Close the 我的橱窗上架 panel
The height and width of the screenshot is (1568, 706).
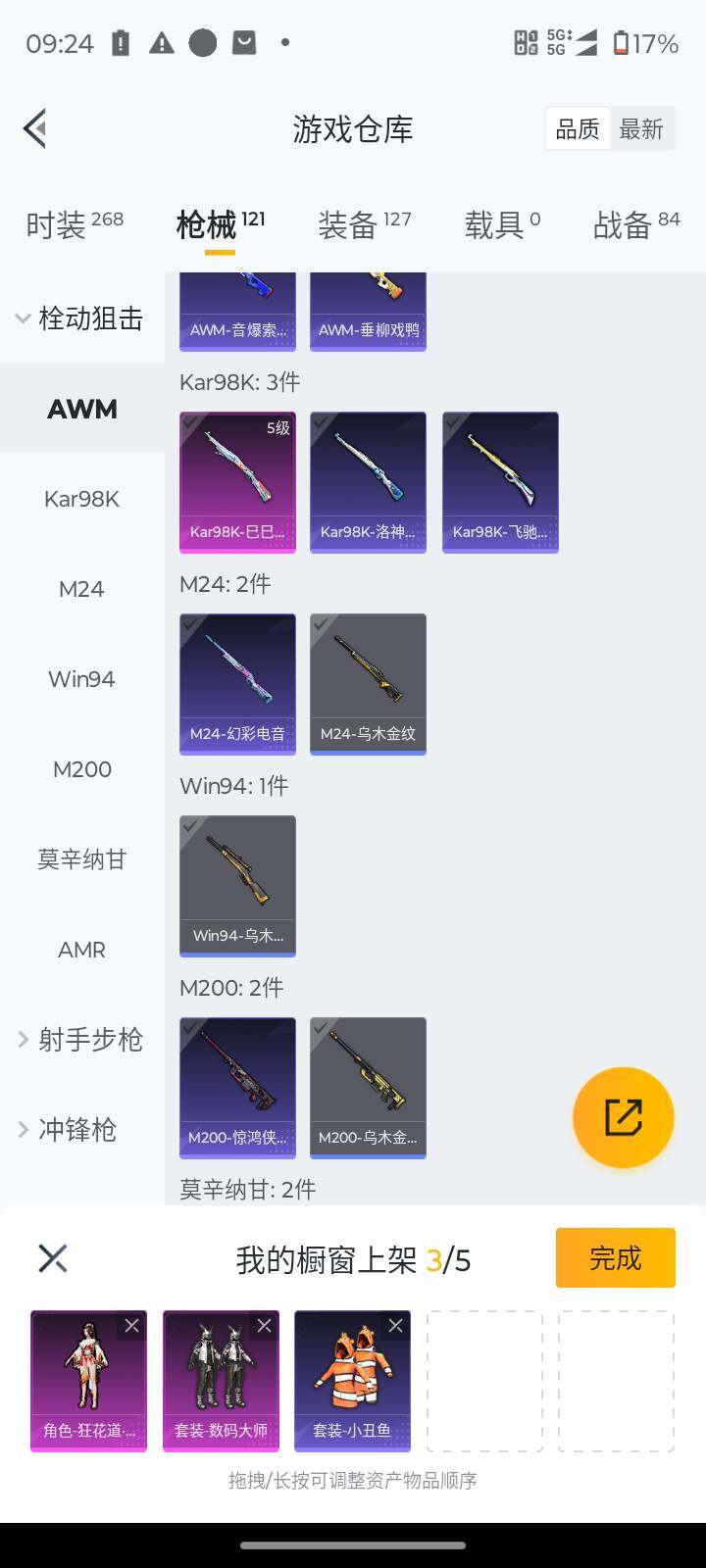click(53, 1258)
